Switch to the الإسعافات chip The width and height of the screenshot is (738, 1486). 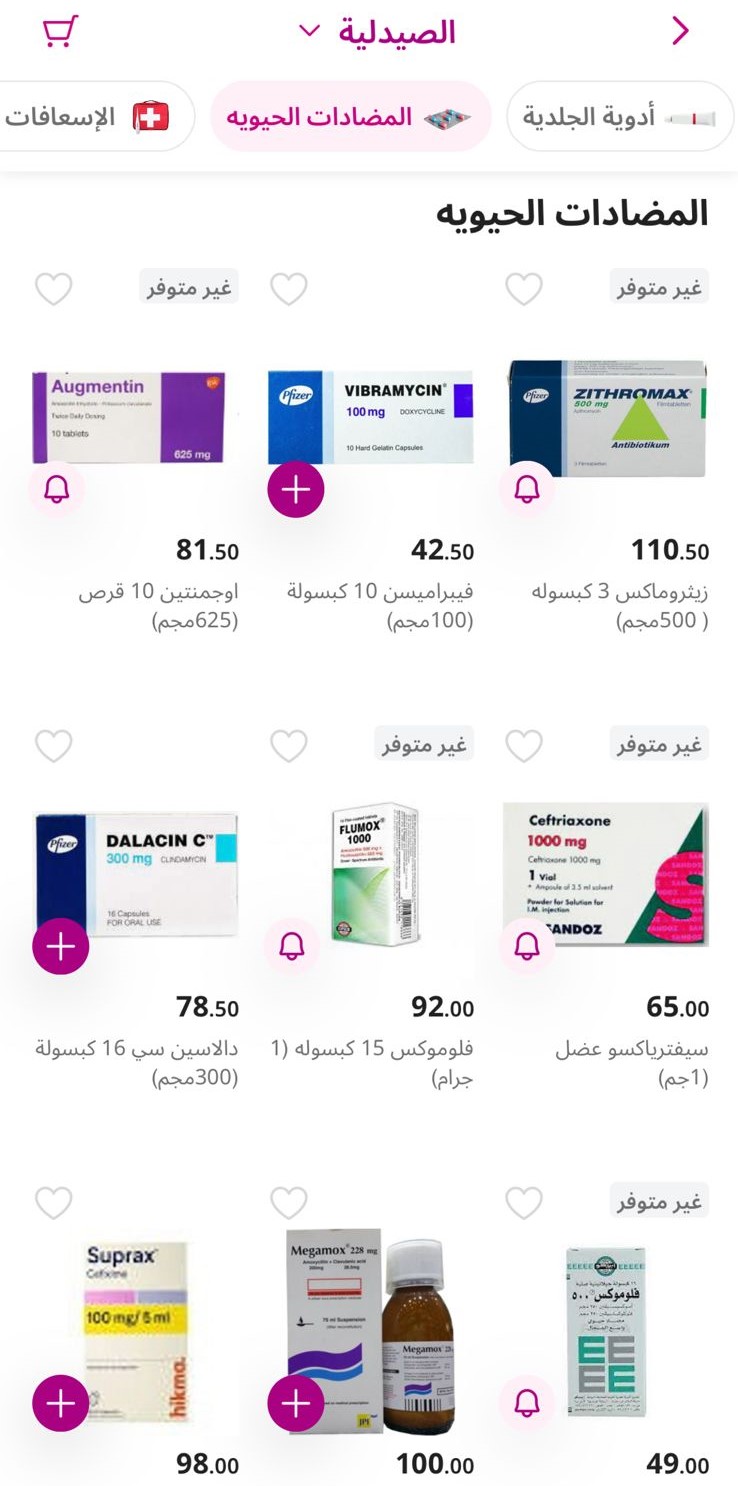tap(90, 117)
